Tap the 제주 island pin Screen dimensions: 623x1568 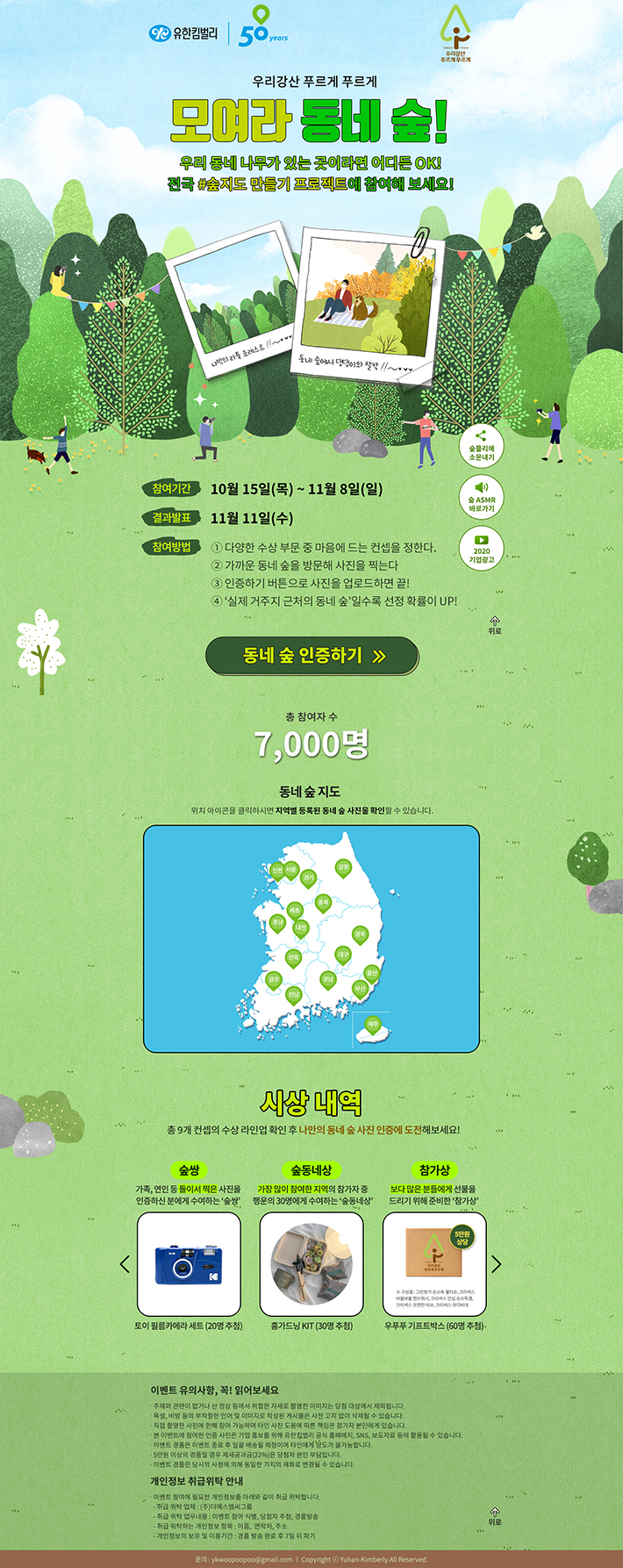373,1024
